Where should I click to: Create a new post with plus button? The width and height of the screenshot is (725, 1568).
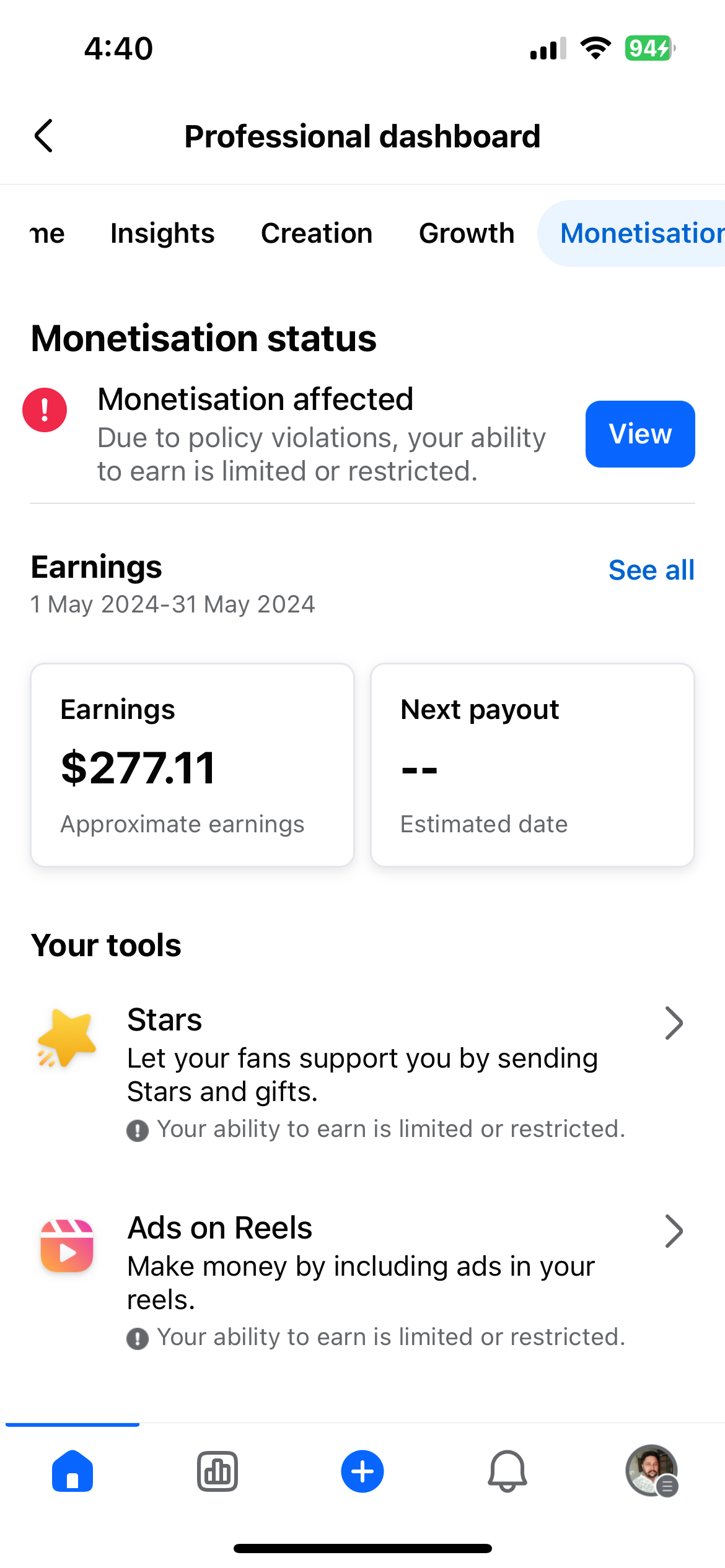point(362,1471)
